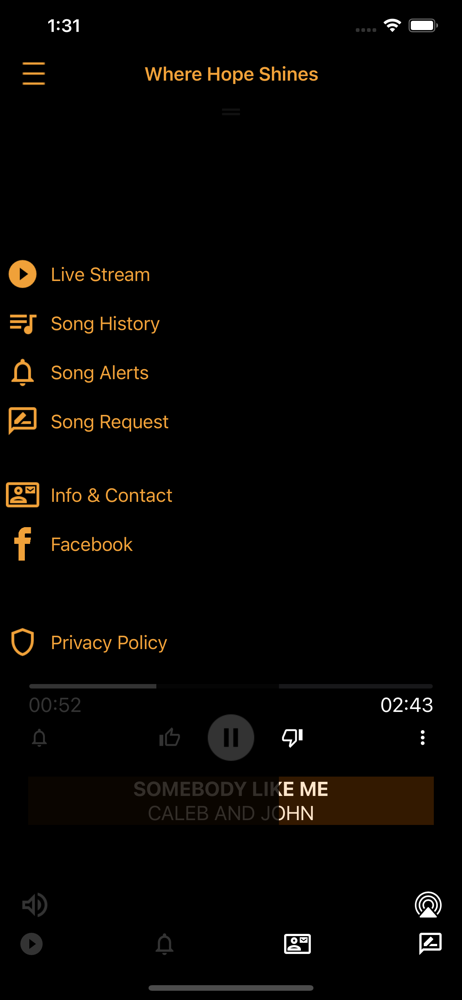Dislike the song with thumbs down
Screen dimensions: 462x1000
[292, 738]
